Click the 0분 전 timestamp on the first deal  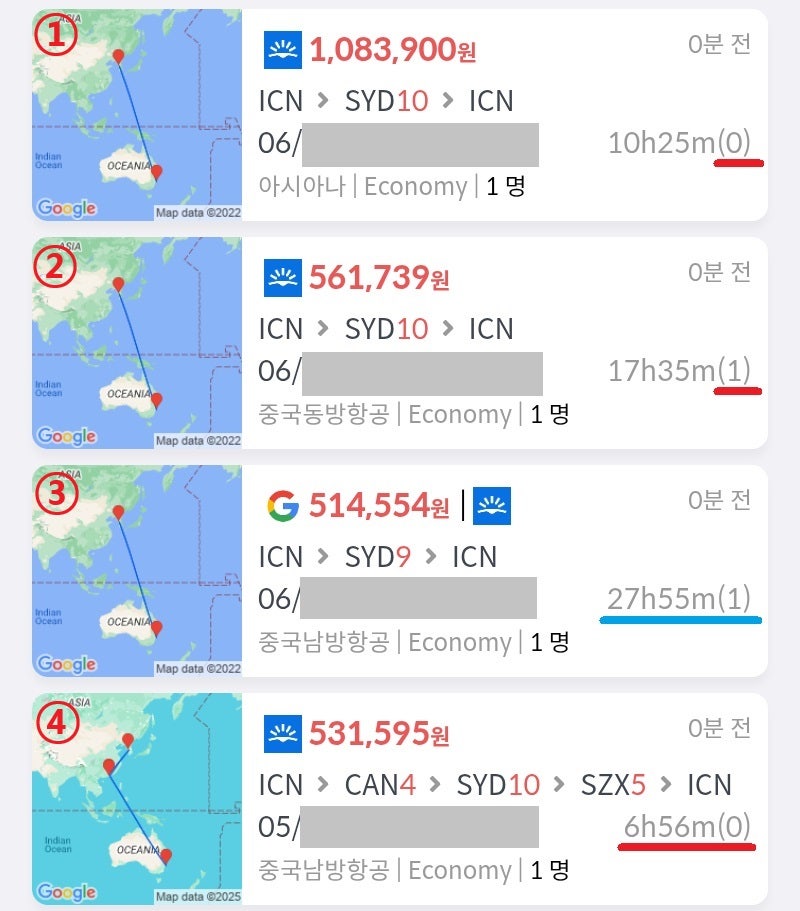(x=717, y=42)
